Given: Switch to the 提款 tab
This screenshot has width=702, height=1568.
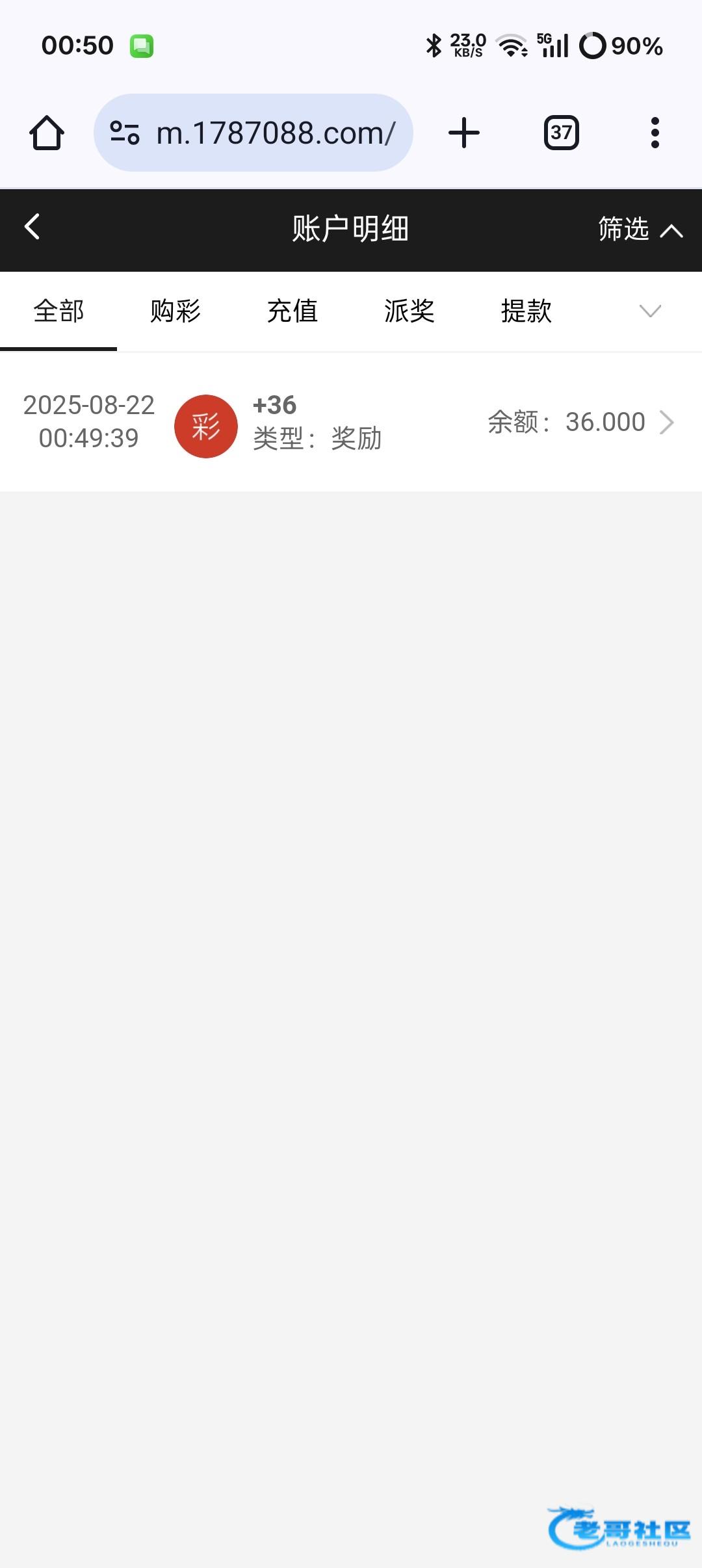Looking at the screenshot, I should point(526,311).
